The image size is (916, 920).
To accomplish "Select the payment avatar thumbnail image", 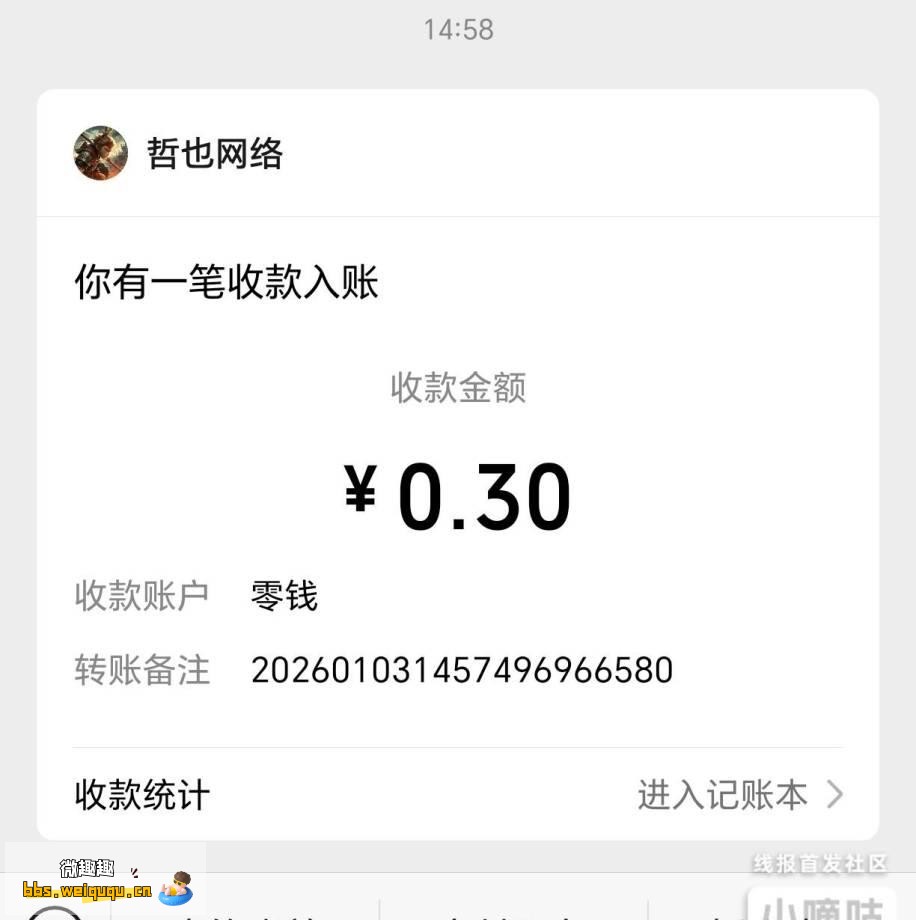I will pyautogui.click(x=100, y=153).
